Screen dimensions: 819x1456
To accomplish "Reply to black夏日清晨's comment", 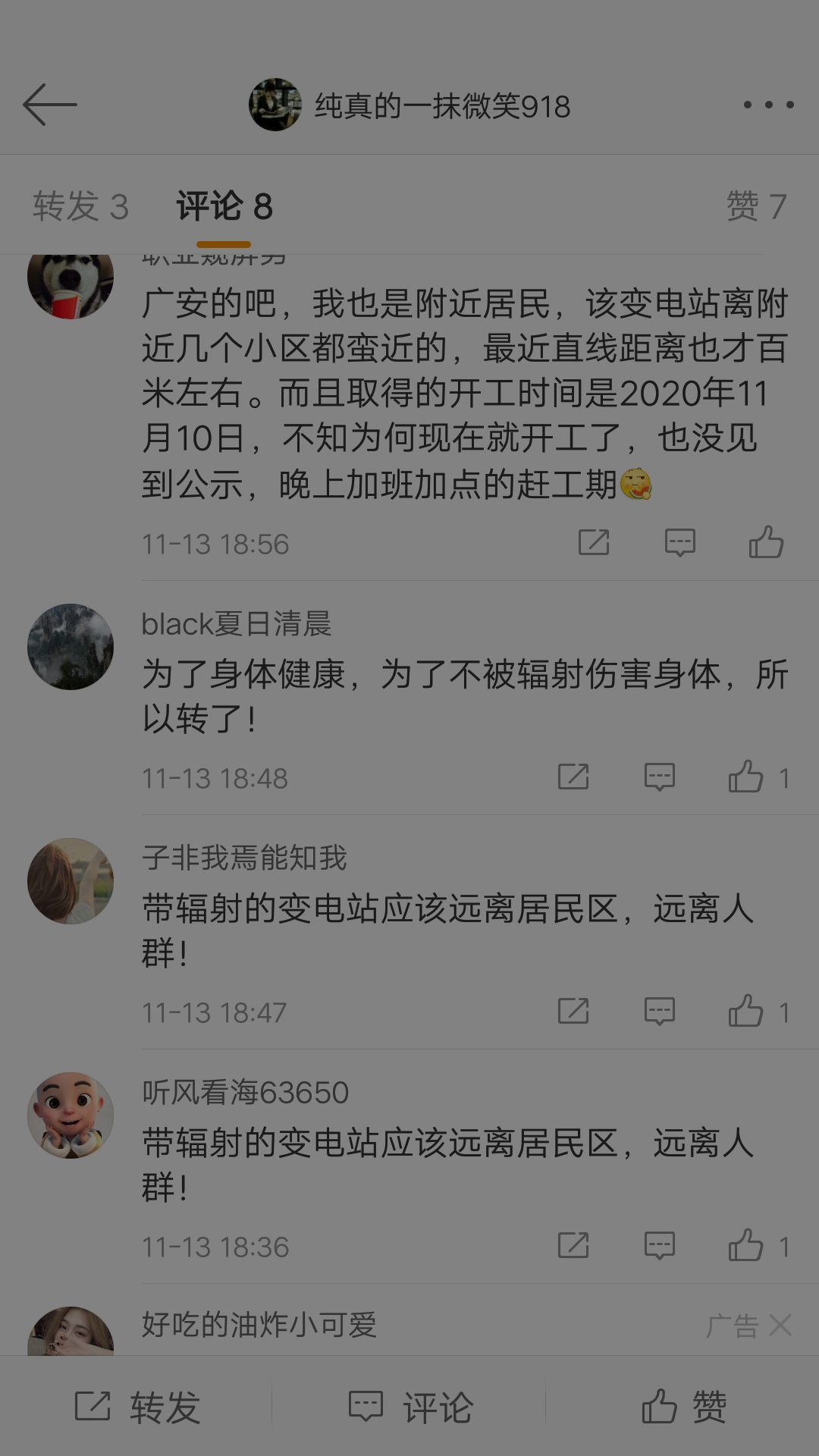I will (659, 777).
